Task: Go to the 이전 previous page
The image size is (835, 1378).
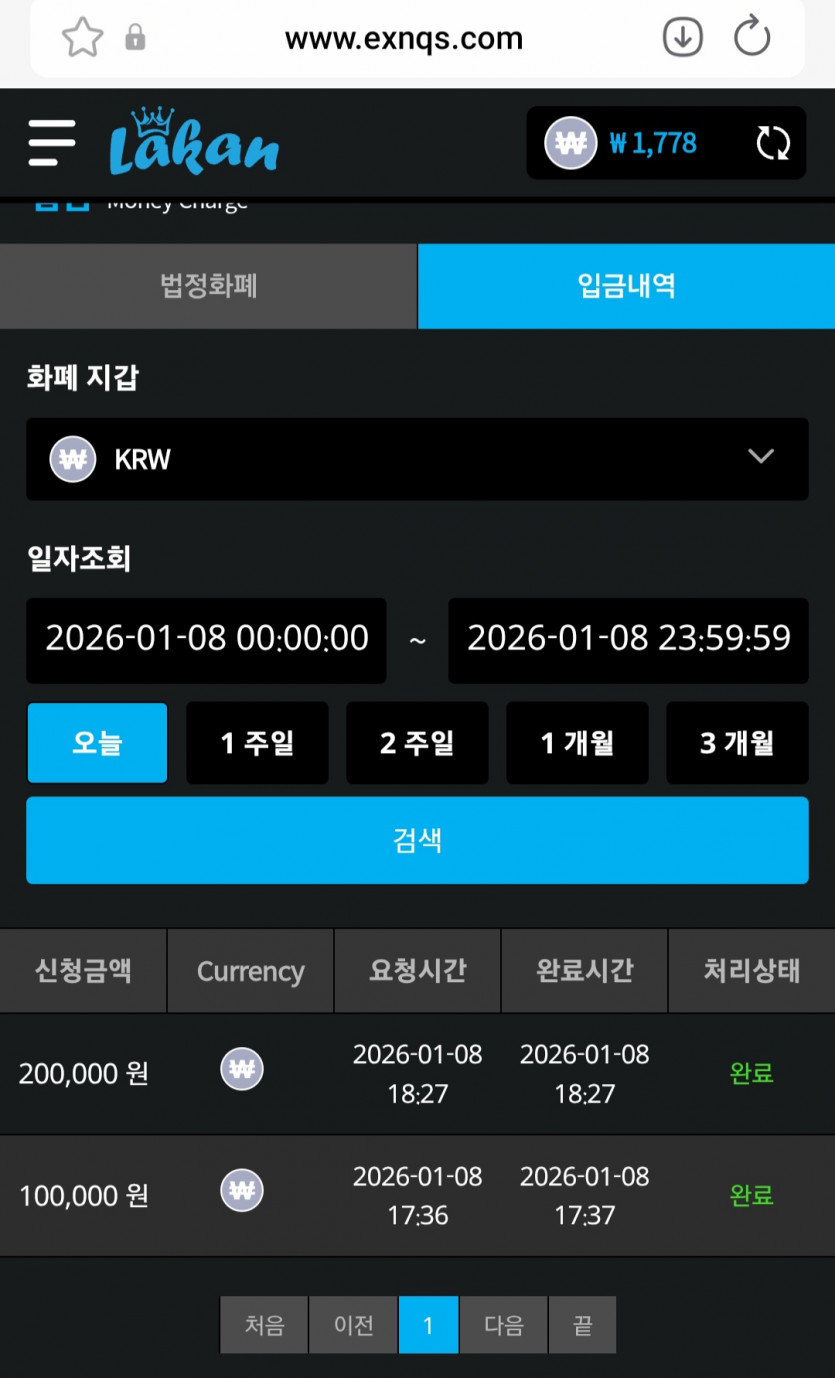Action: (x=353, y=1325)
